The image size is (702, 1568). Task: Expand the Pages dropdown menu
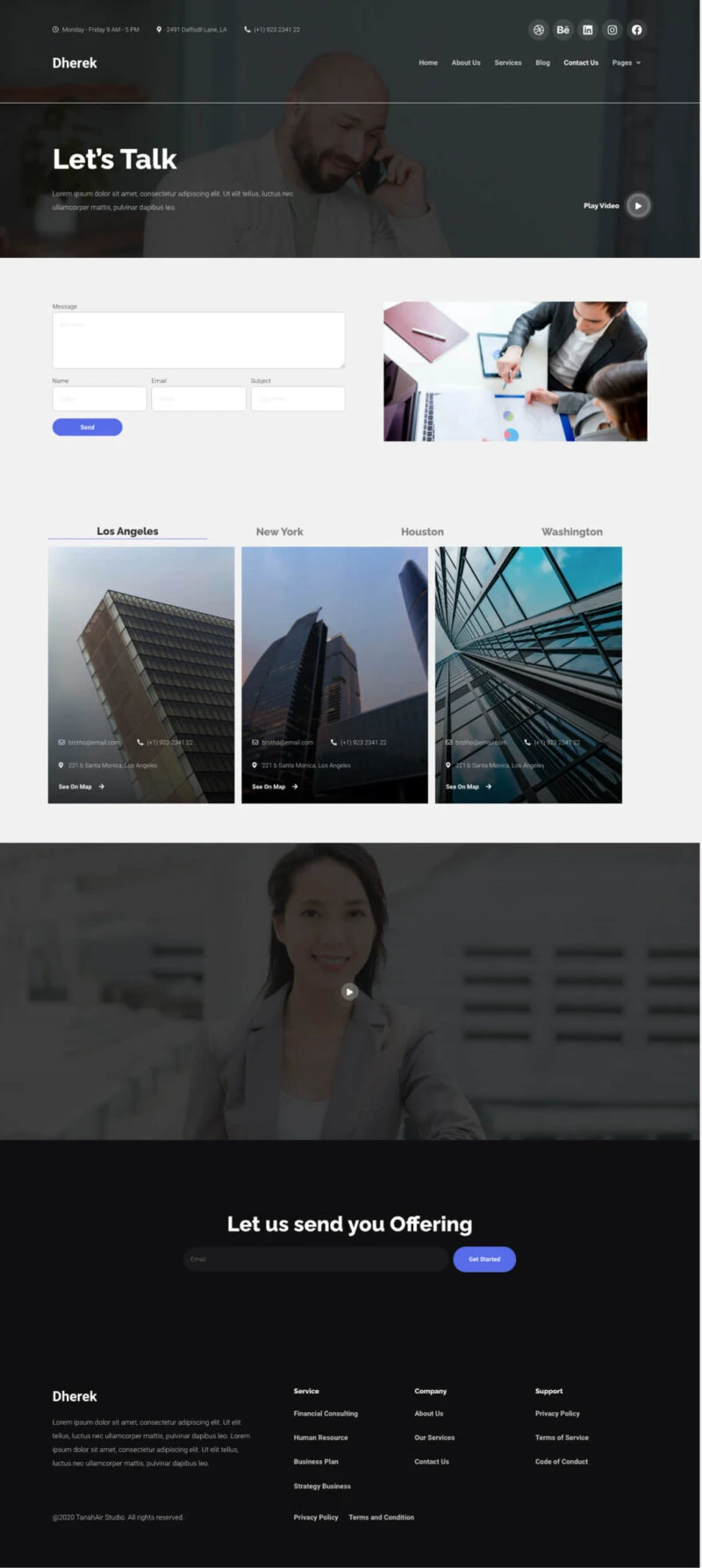click(627, 63)
